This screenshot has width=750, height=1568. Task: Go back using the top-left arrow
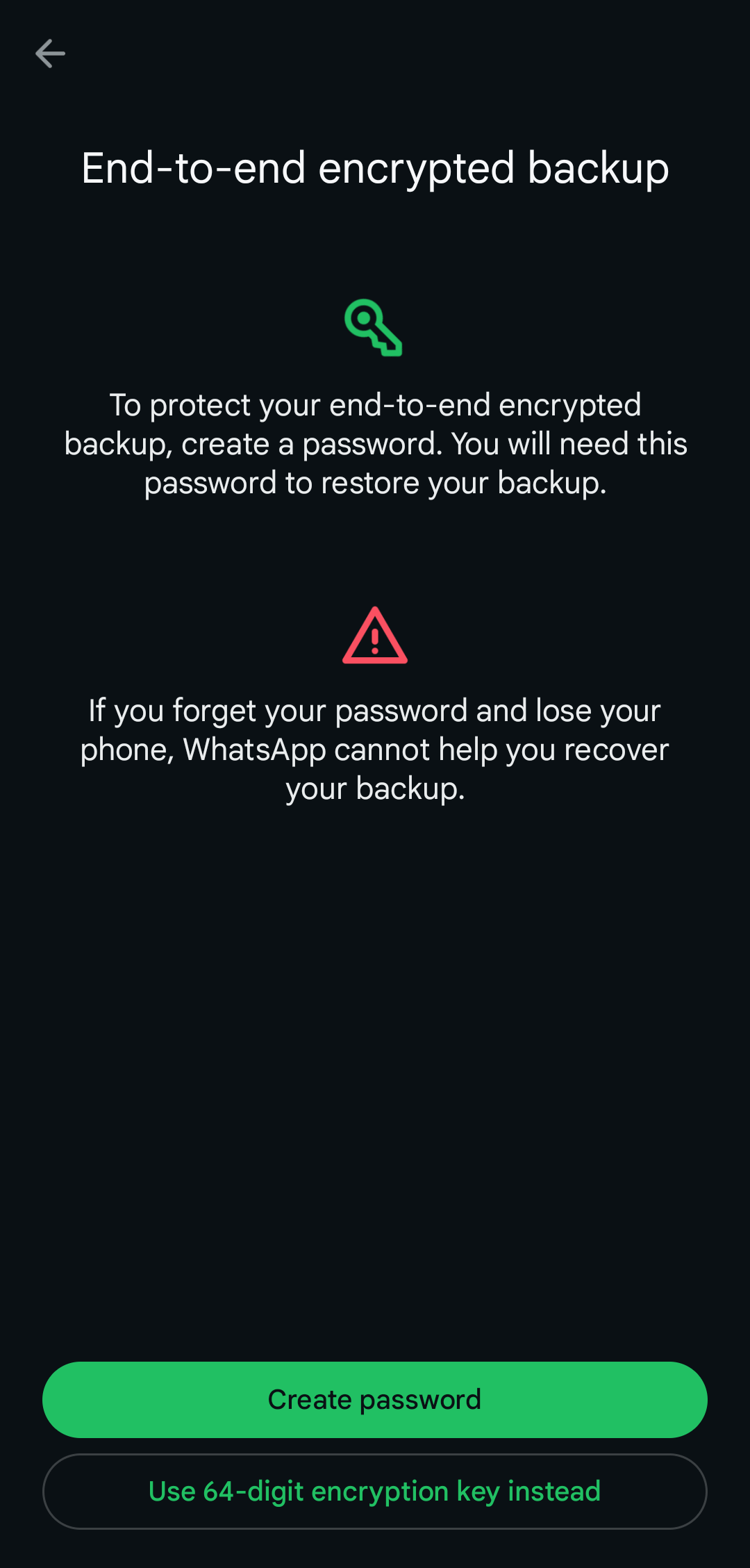coord(50,53)
